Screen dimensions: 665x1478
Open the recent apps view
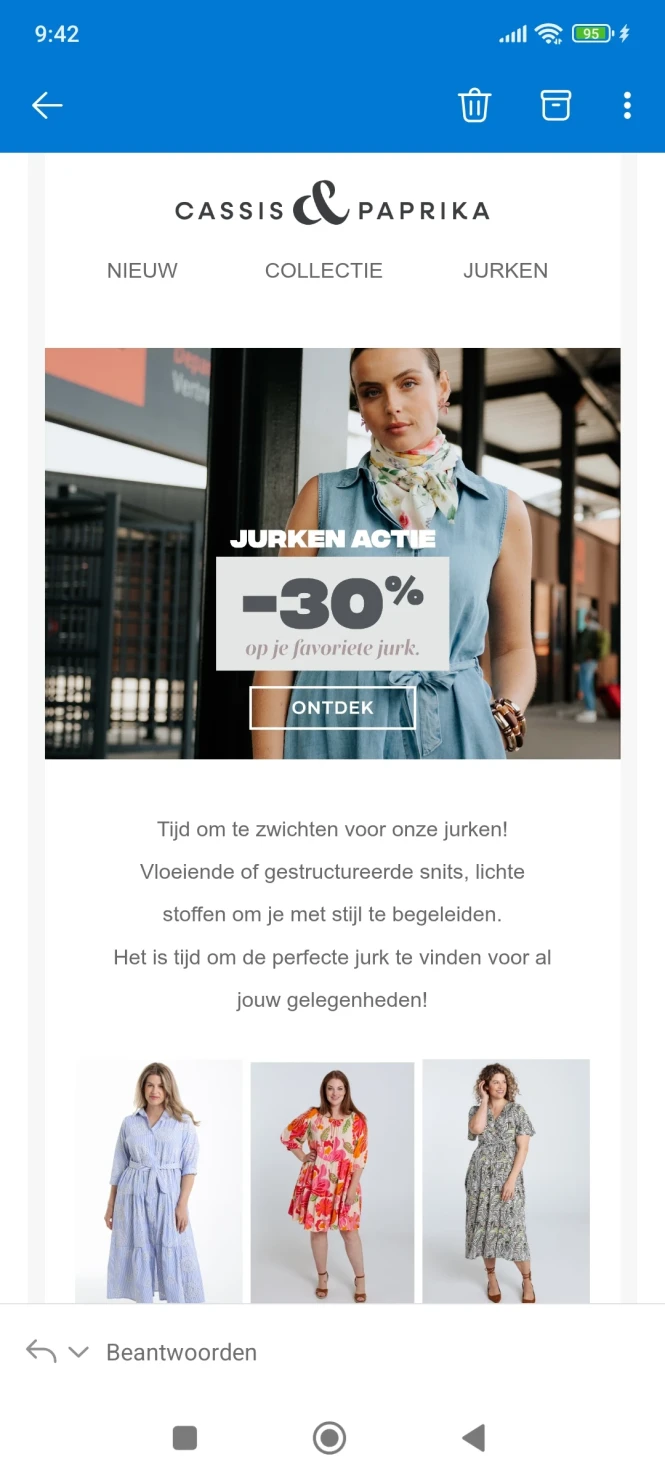[x=185, y=1438]
